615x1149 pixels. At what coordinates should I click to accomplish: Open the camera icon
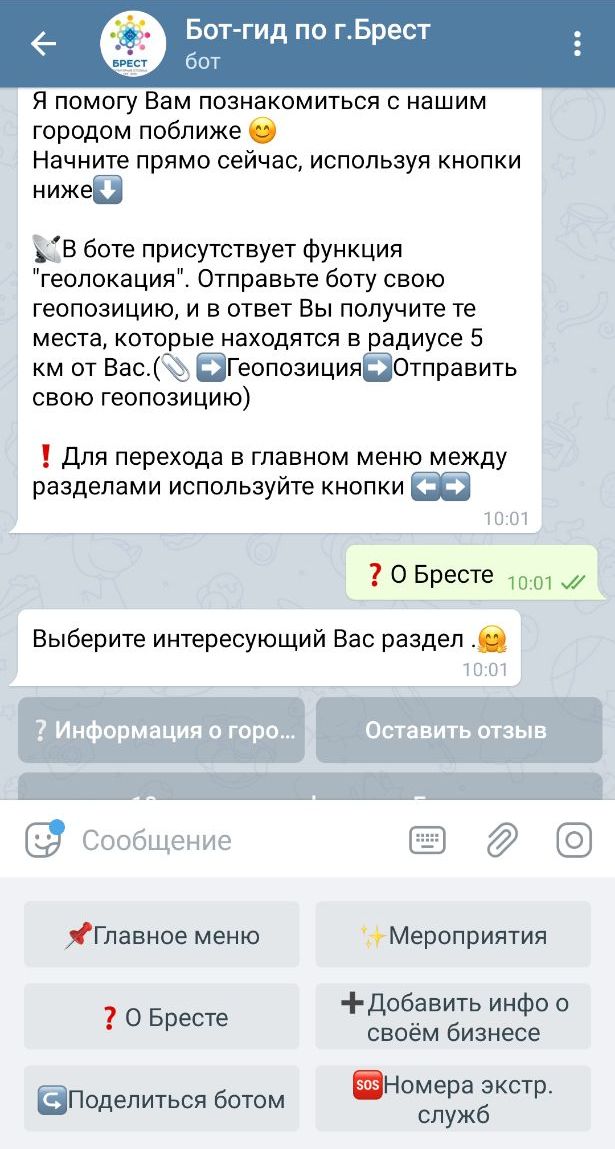pos(574,840)
